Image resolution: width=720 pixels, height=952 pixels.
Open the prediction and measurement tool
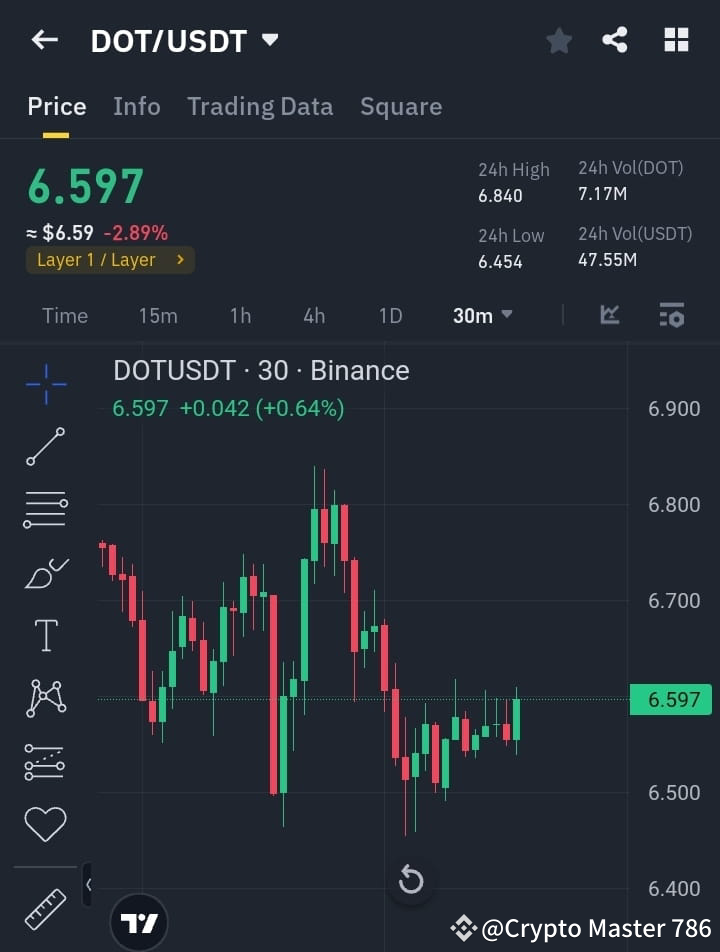tap(44, 760)
